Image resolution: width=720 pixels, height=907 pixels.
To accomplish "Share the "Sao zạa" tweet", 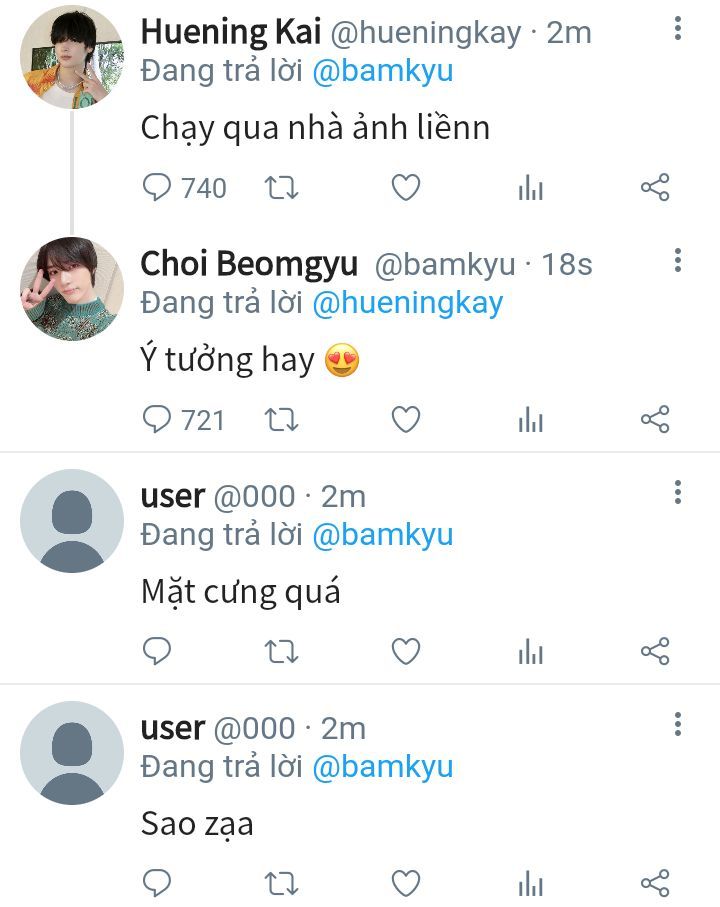I will [654, 883].
